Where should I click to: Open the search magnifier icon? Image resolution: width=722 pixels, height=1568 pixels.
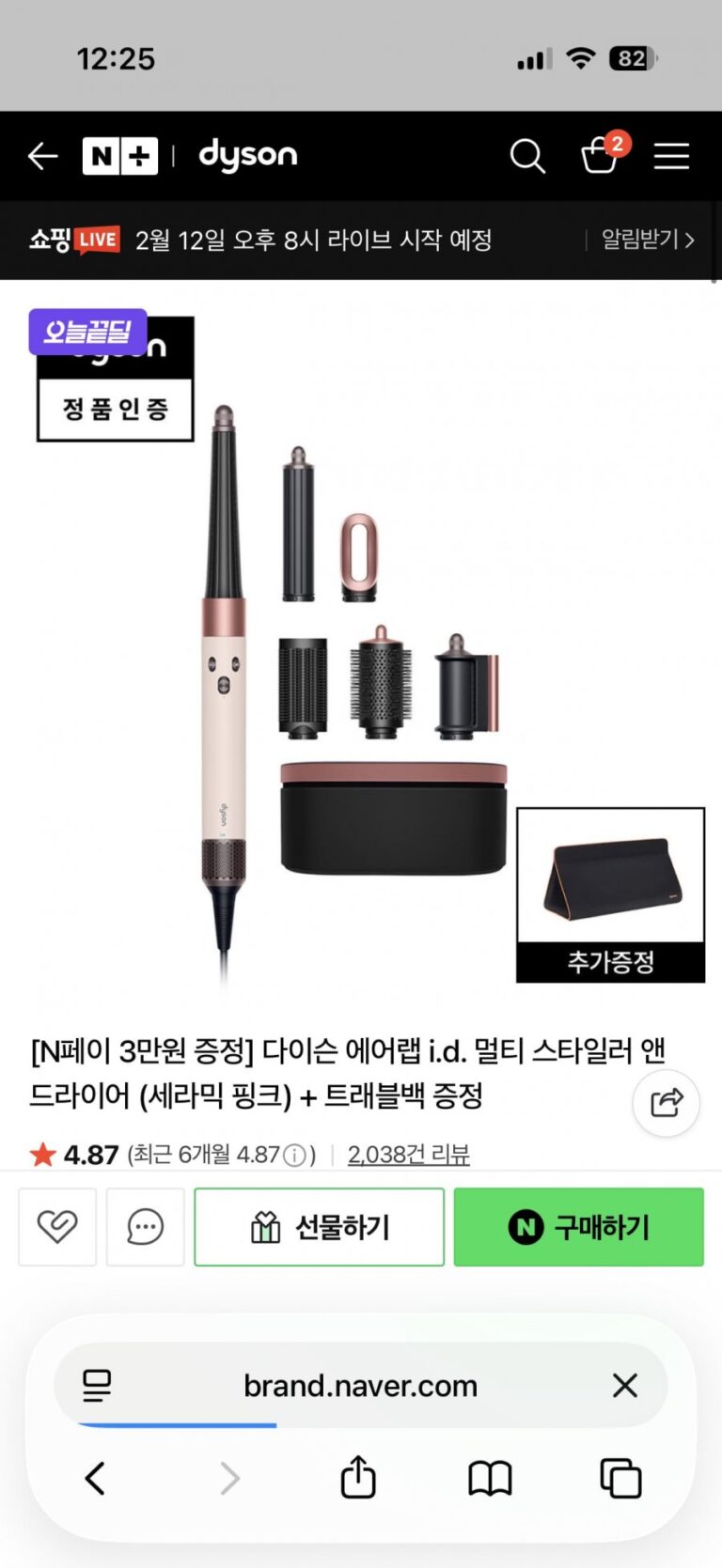[x=527, y=156]
